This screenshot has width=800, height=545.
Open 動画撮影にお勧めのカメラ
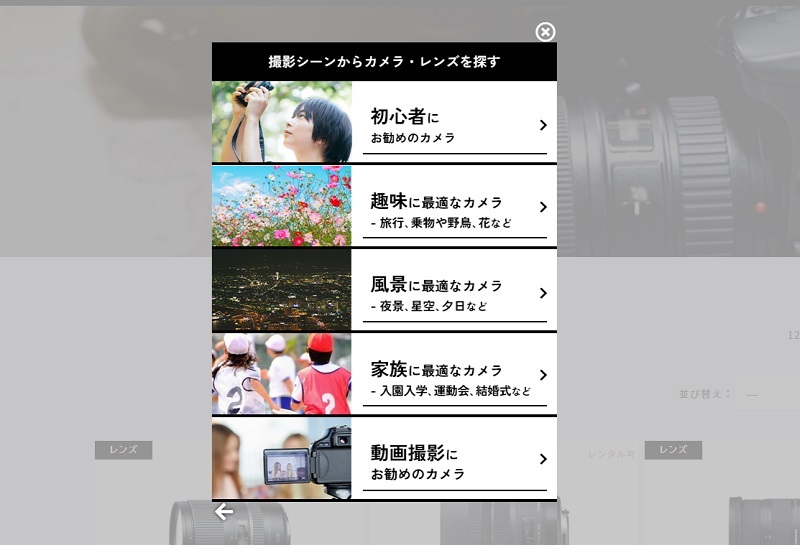pyautogui.click(x=454, y=460)
